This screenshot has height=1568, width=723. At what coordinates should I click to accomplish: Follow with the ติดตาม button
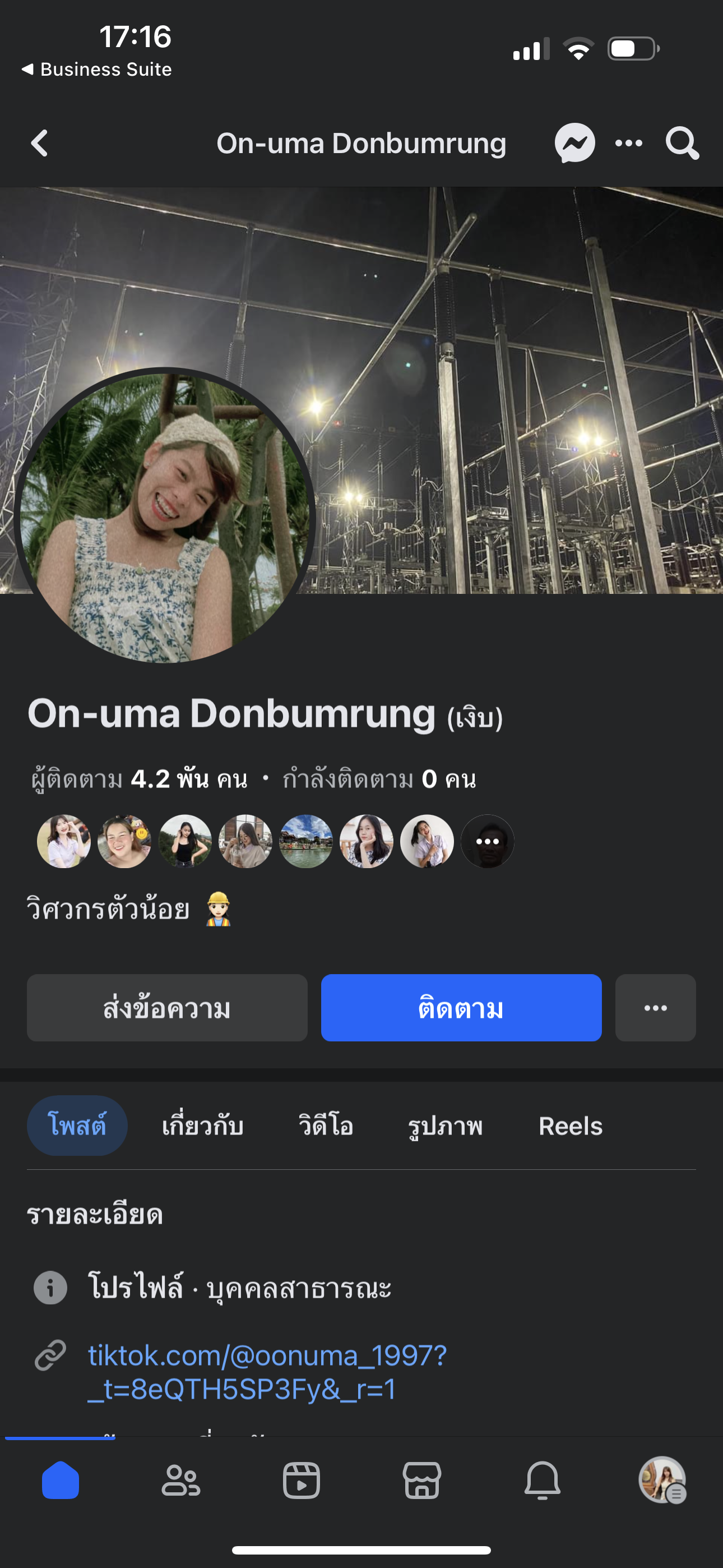click(x=461, y=1008)
